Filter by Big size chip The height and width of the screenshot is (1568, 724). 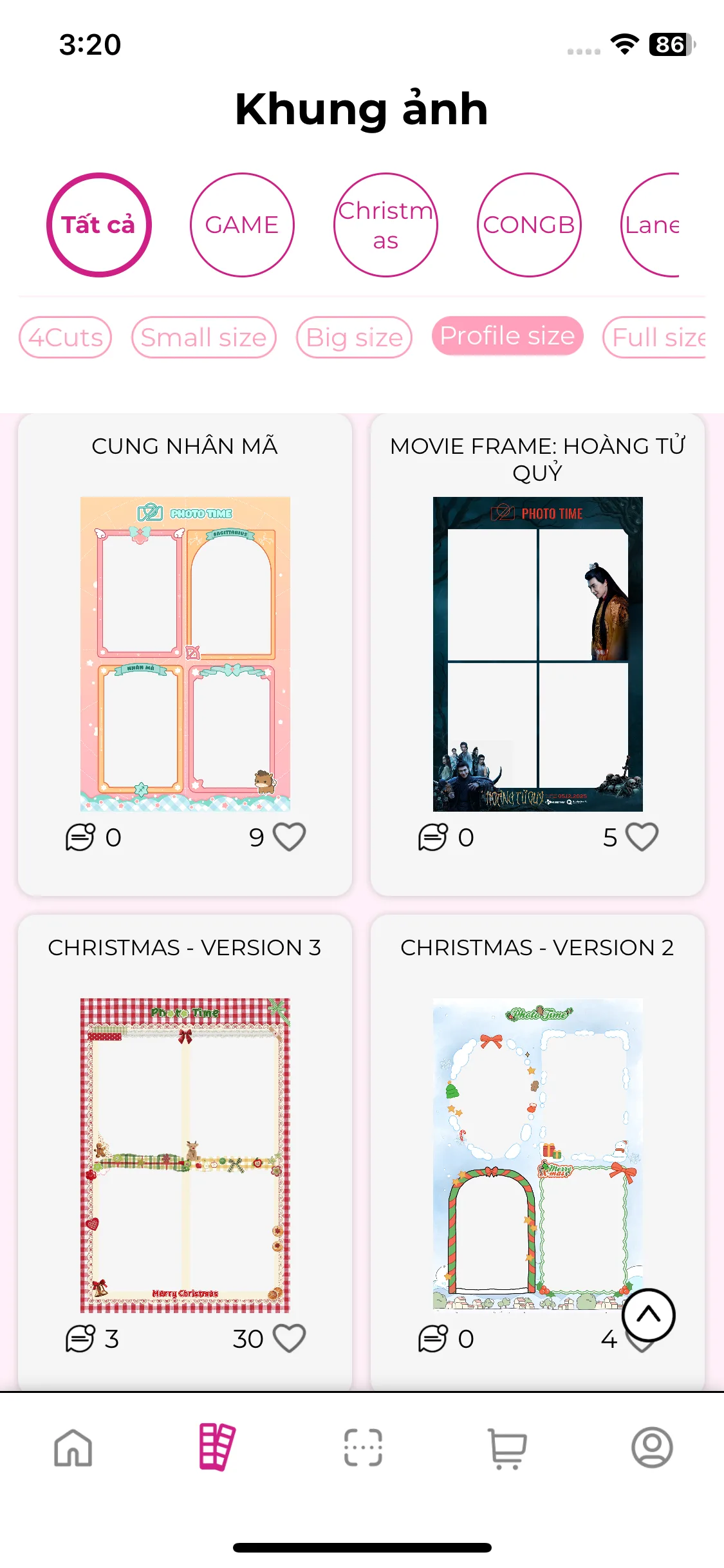[354, 337]
